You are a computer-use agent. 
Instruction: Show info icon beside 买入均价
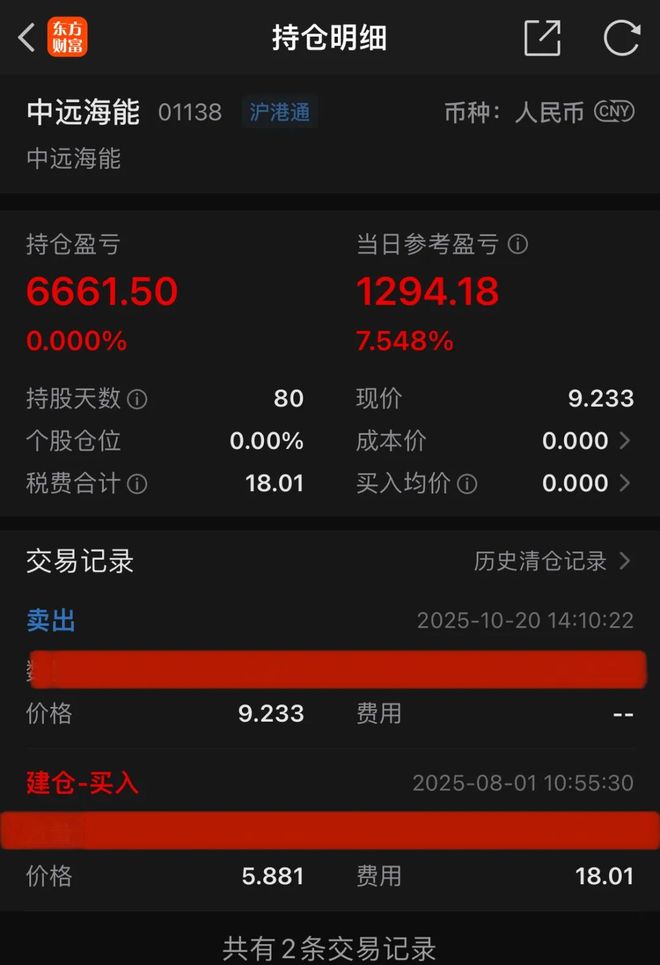click(x=467, y=485)
